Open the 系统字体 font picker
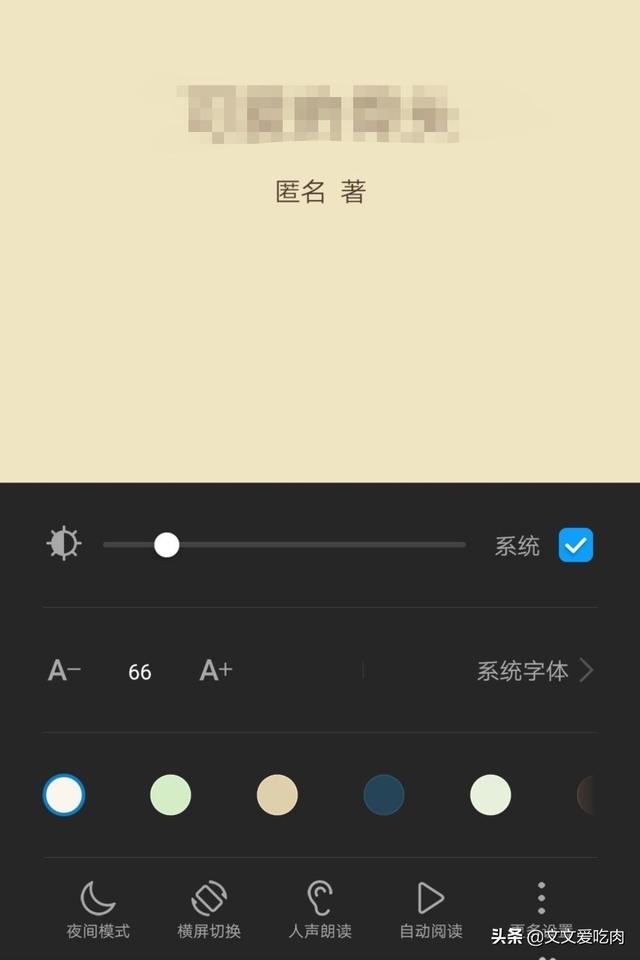 pyautogui.click(x=534, y=671)
